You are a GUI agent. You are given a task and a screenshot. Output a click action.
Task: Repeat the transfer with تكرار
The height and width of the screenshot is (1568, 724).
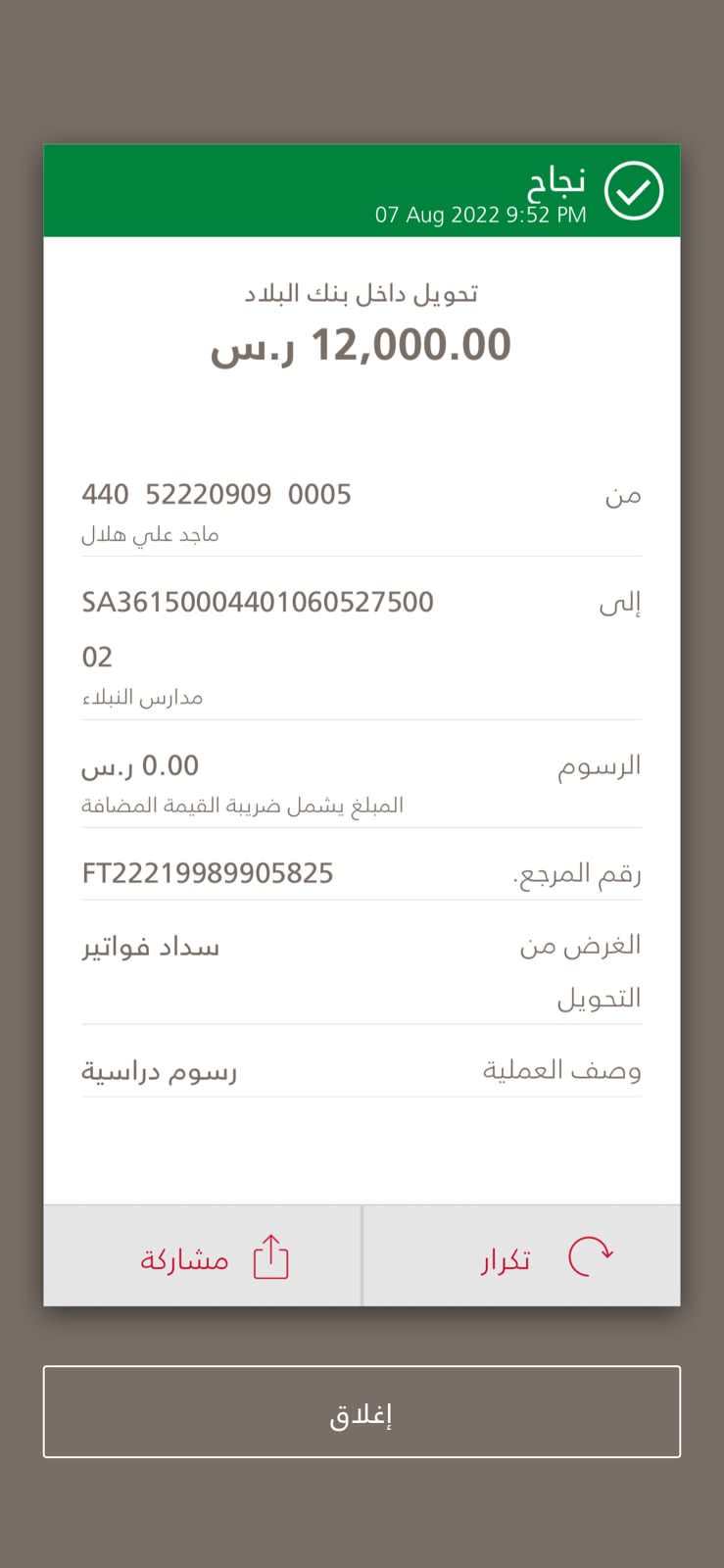click(x=521, y=1256)
